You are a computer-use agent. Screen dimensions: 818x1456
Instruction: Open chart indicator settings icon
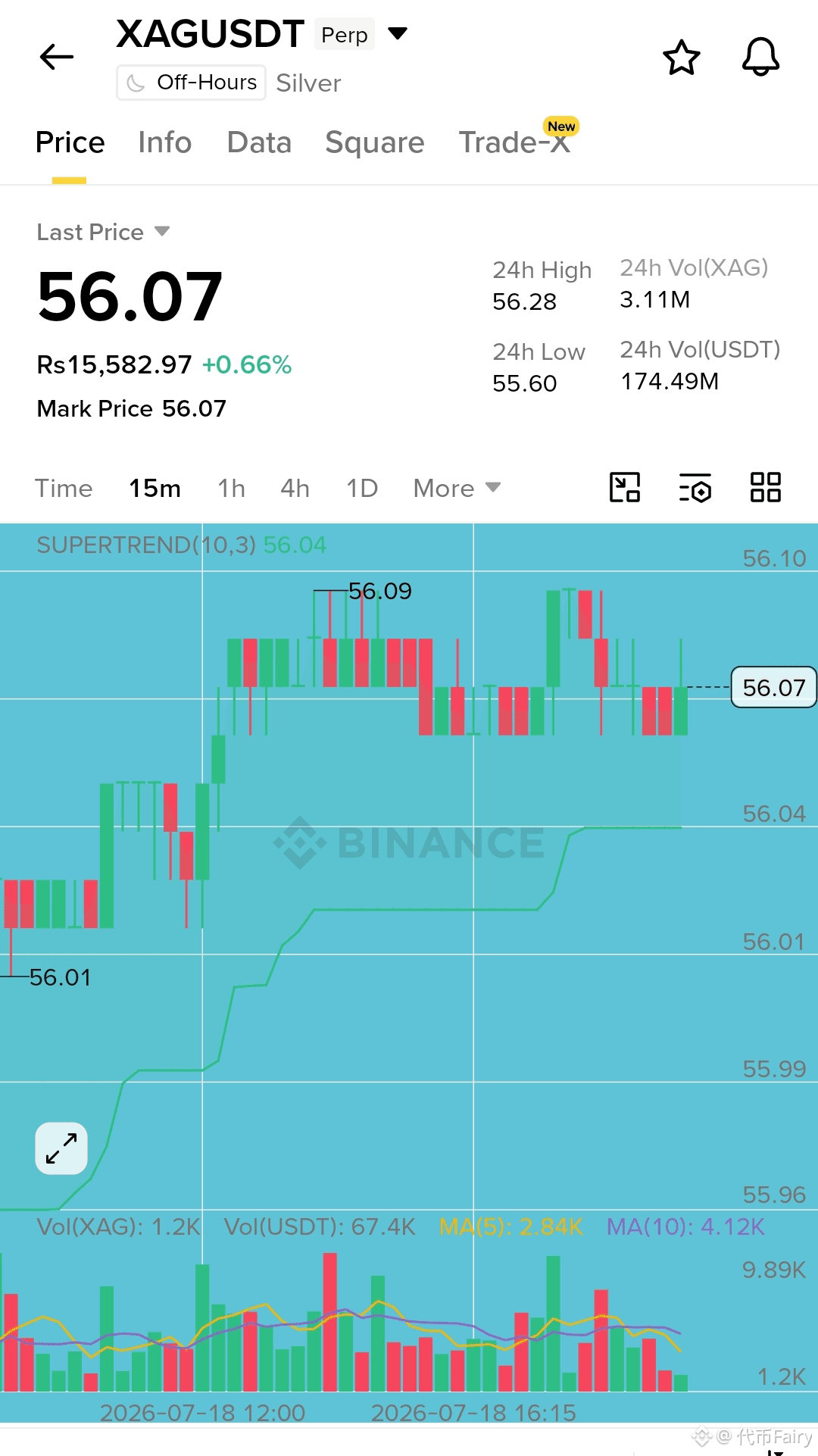(x=695, y=487)
